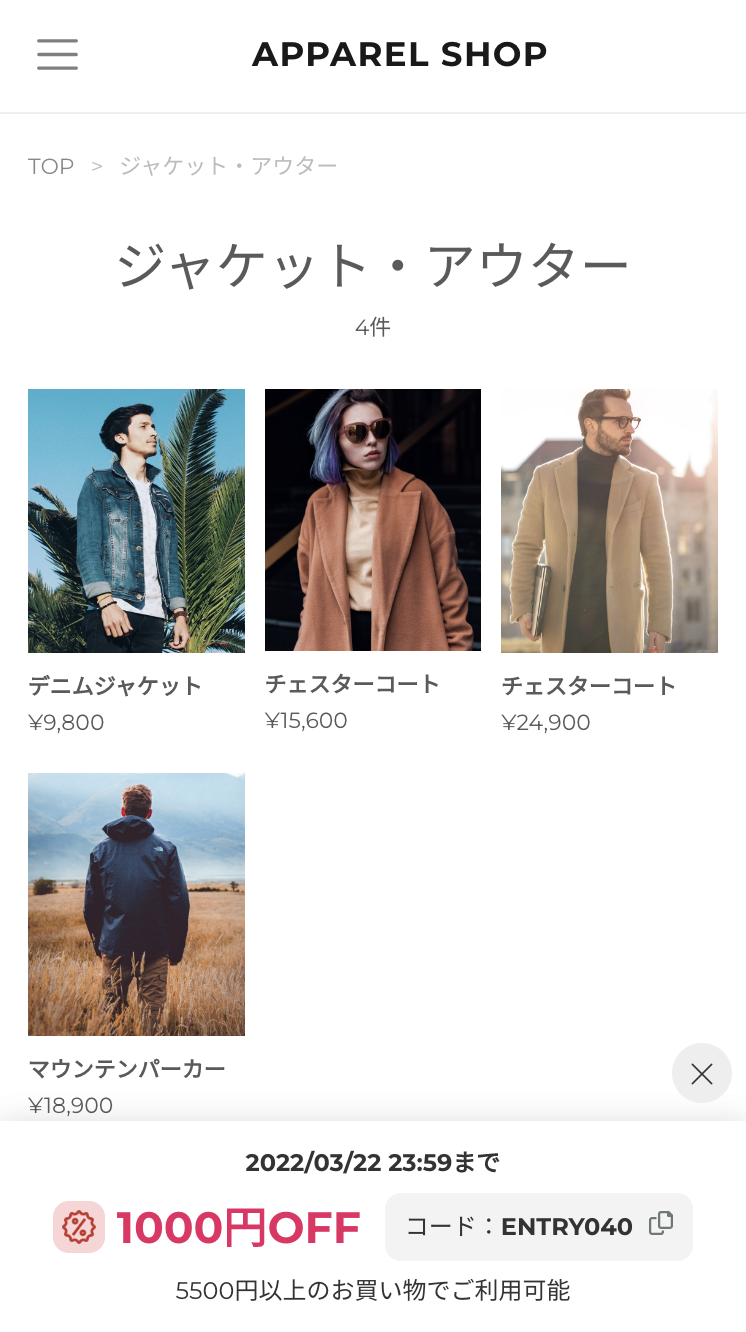The width and height of the screenshot is (746, 1332).
Task: Open the ¥24,900 チェスターコート product
Action: 609,521
